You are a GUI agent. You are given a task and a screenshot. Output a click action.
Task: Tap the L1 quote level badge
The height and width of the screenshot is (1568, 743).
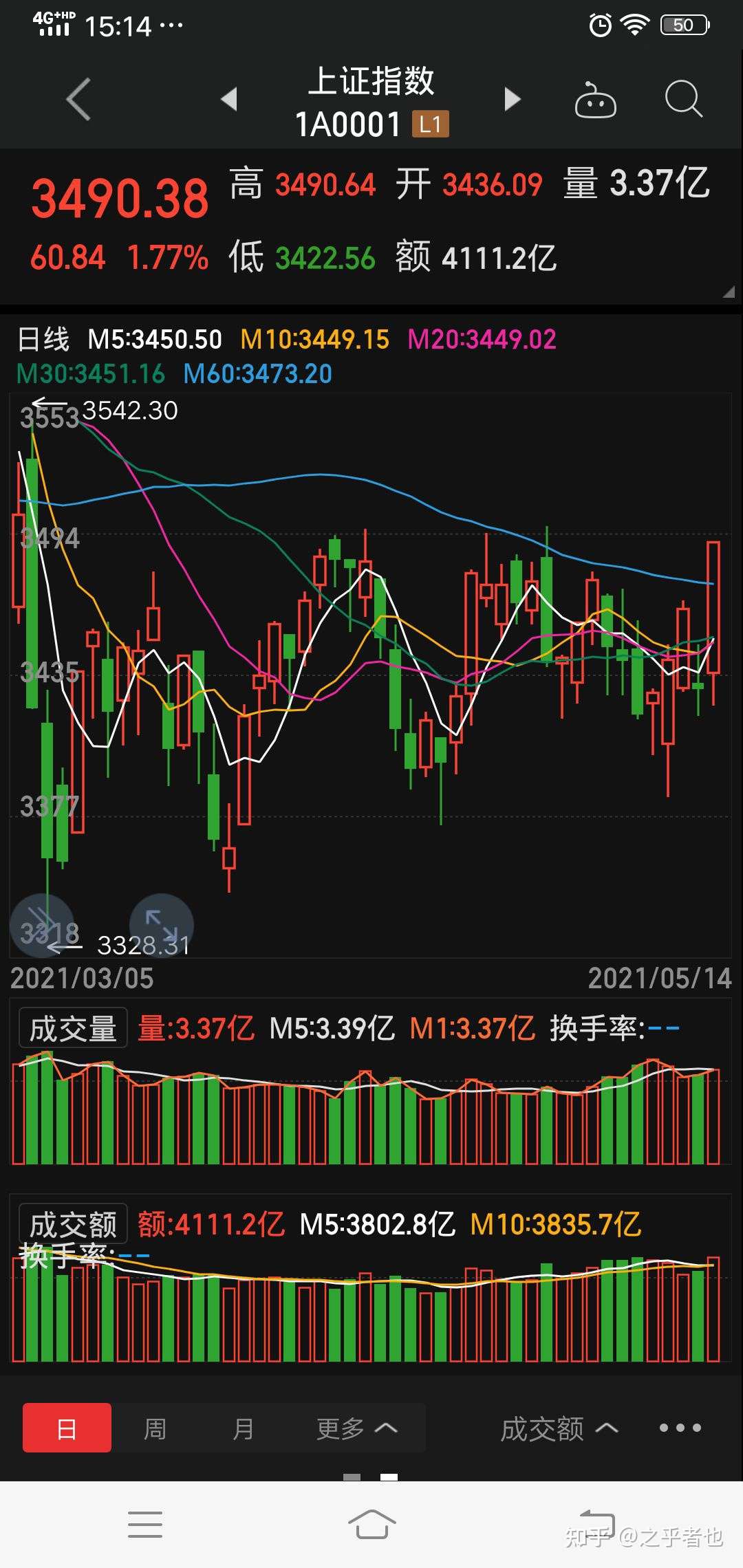pos(430,124)
